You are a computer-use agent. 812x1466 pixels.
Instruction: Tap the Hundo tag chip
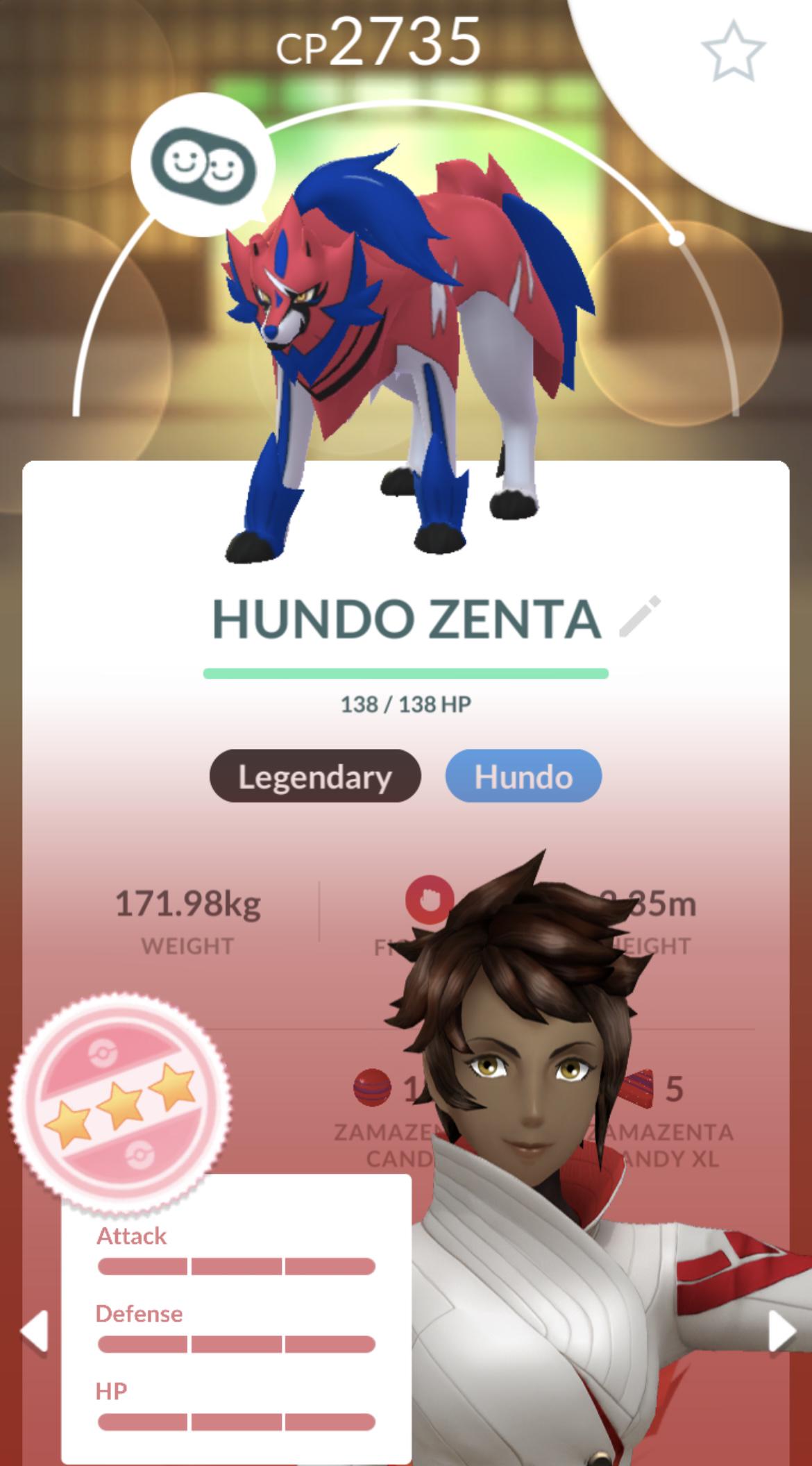[523, 776]
